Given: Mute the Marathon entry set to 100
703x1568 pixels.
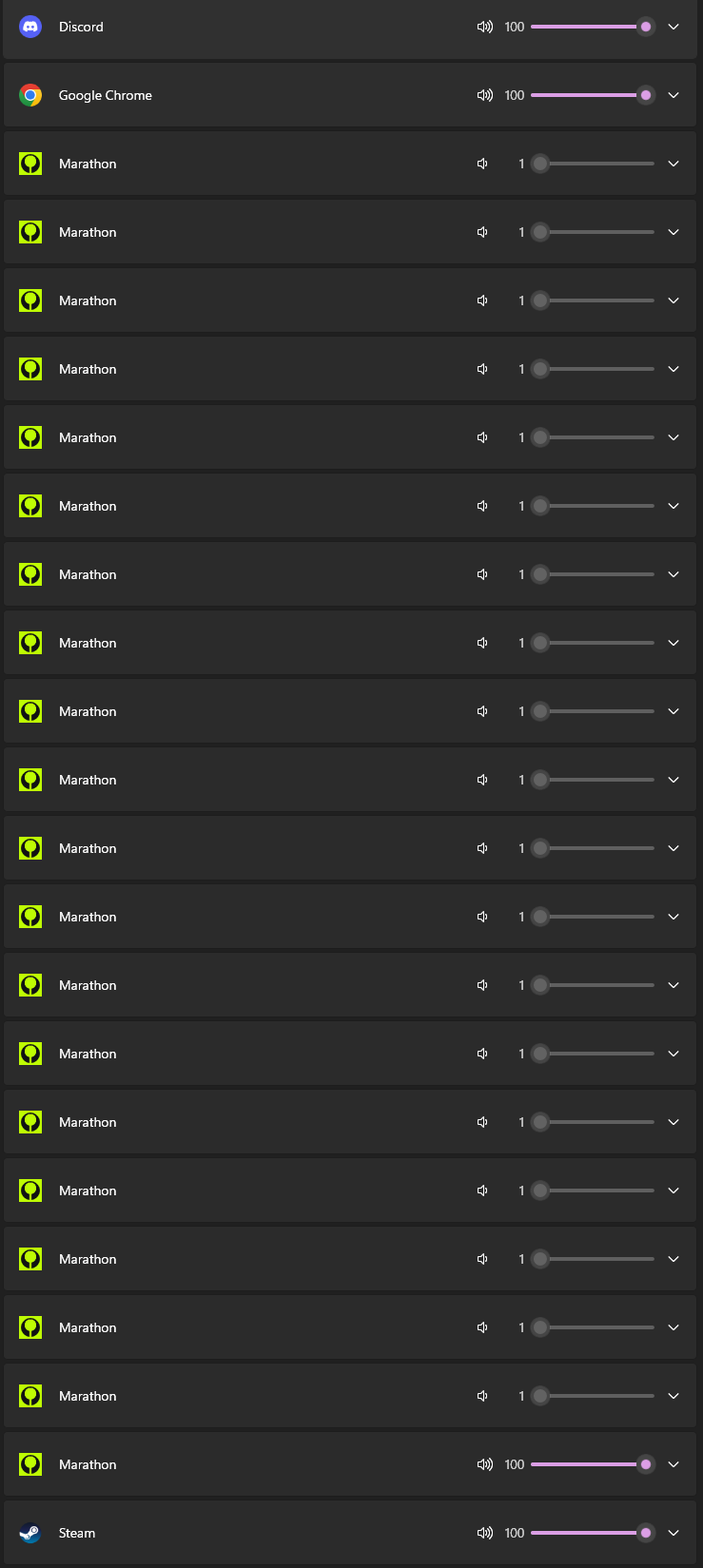Looking at the screenshot, I should pyautogui.click(x=484, y=1464).
